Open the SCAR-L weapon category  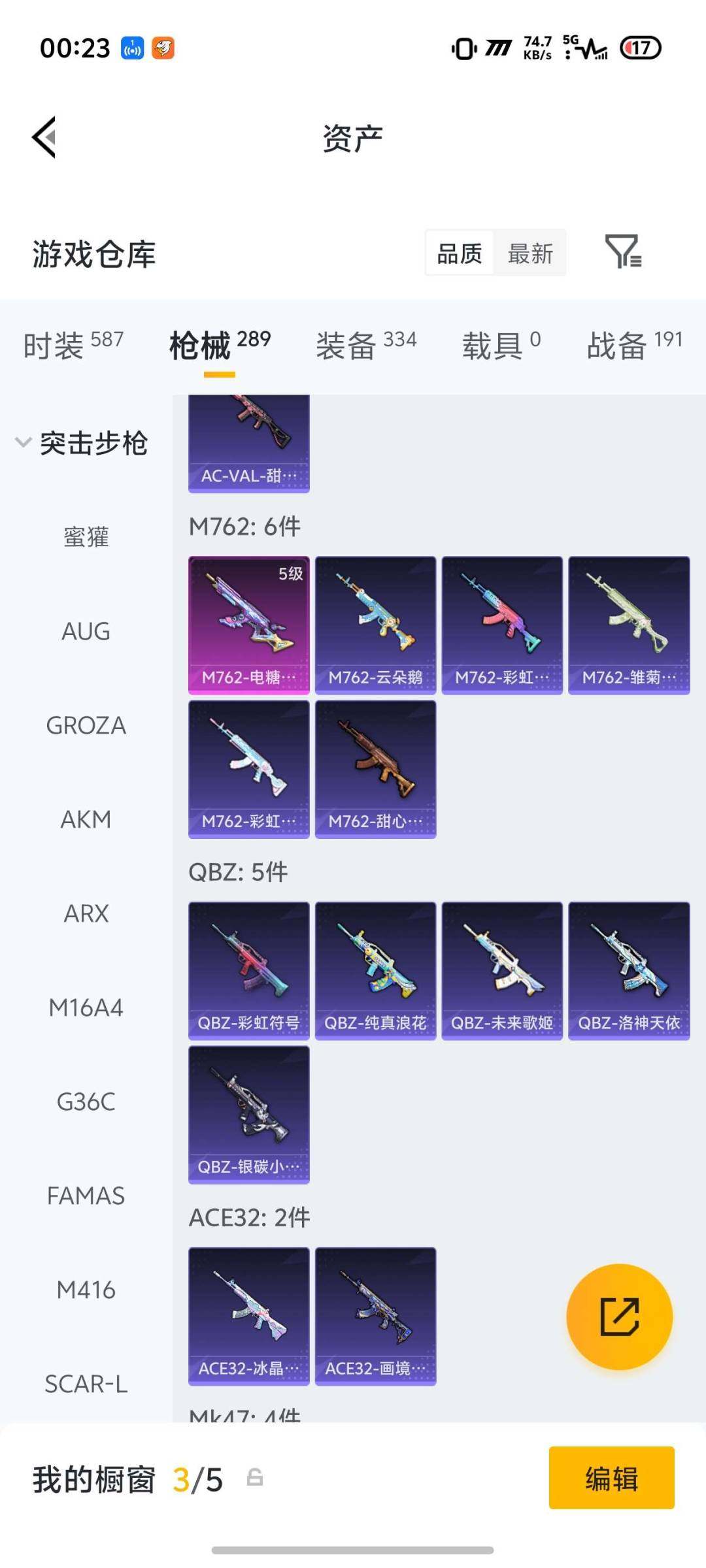[x=86, y=1383]
